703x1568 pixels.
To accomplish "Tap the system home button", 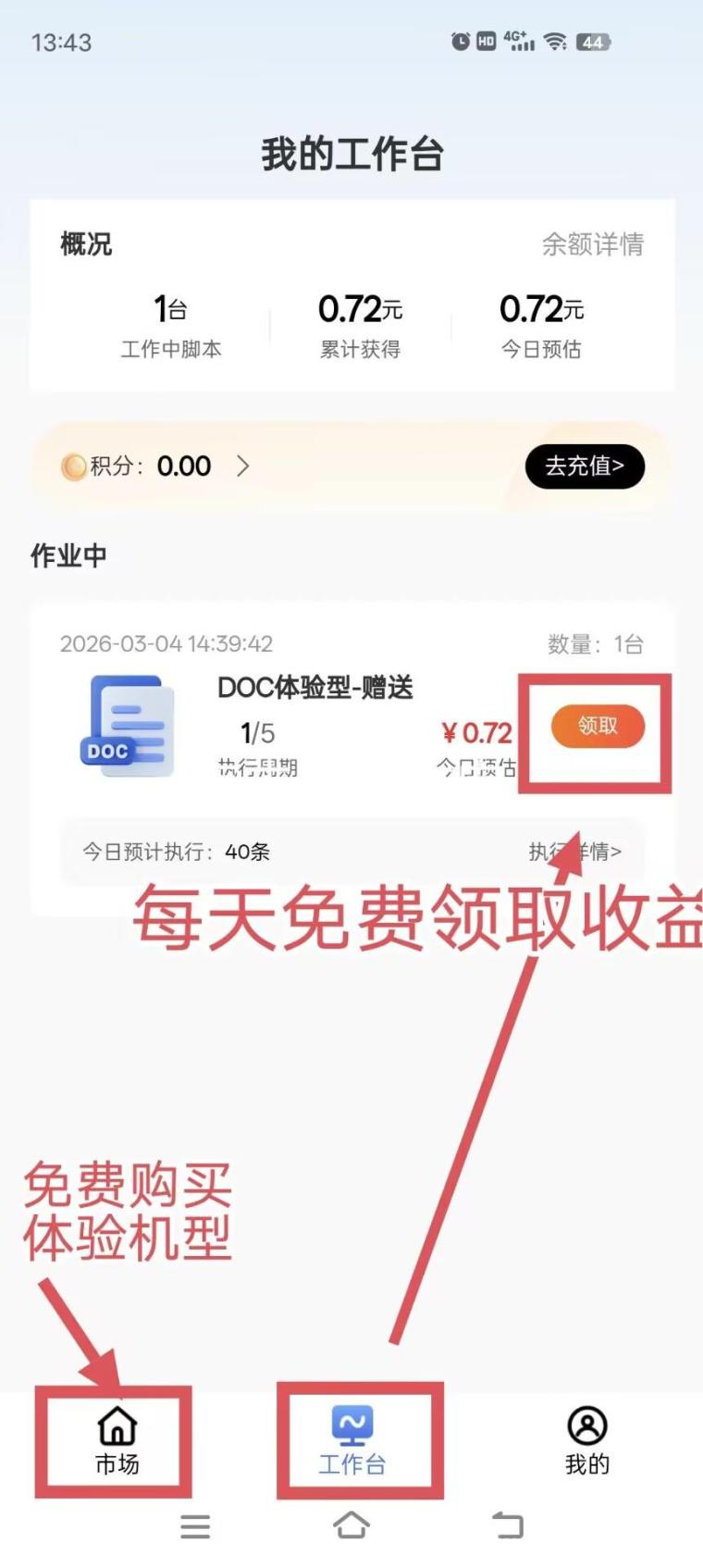I will point(351,1525).
